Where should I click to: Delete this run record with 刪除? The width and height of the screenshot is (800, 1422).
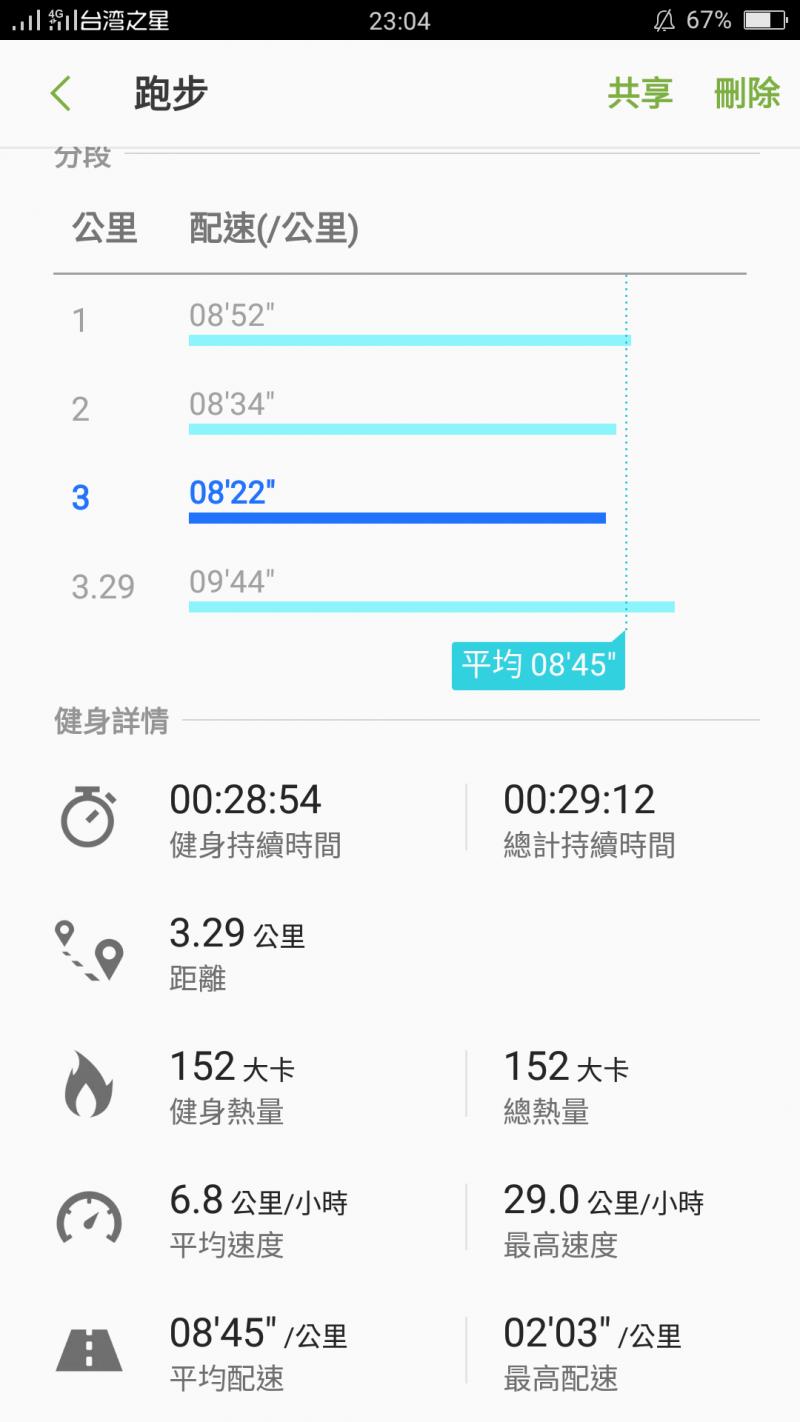747,93
